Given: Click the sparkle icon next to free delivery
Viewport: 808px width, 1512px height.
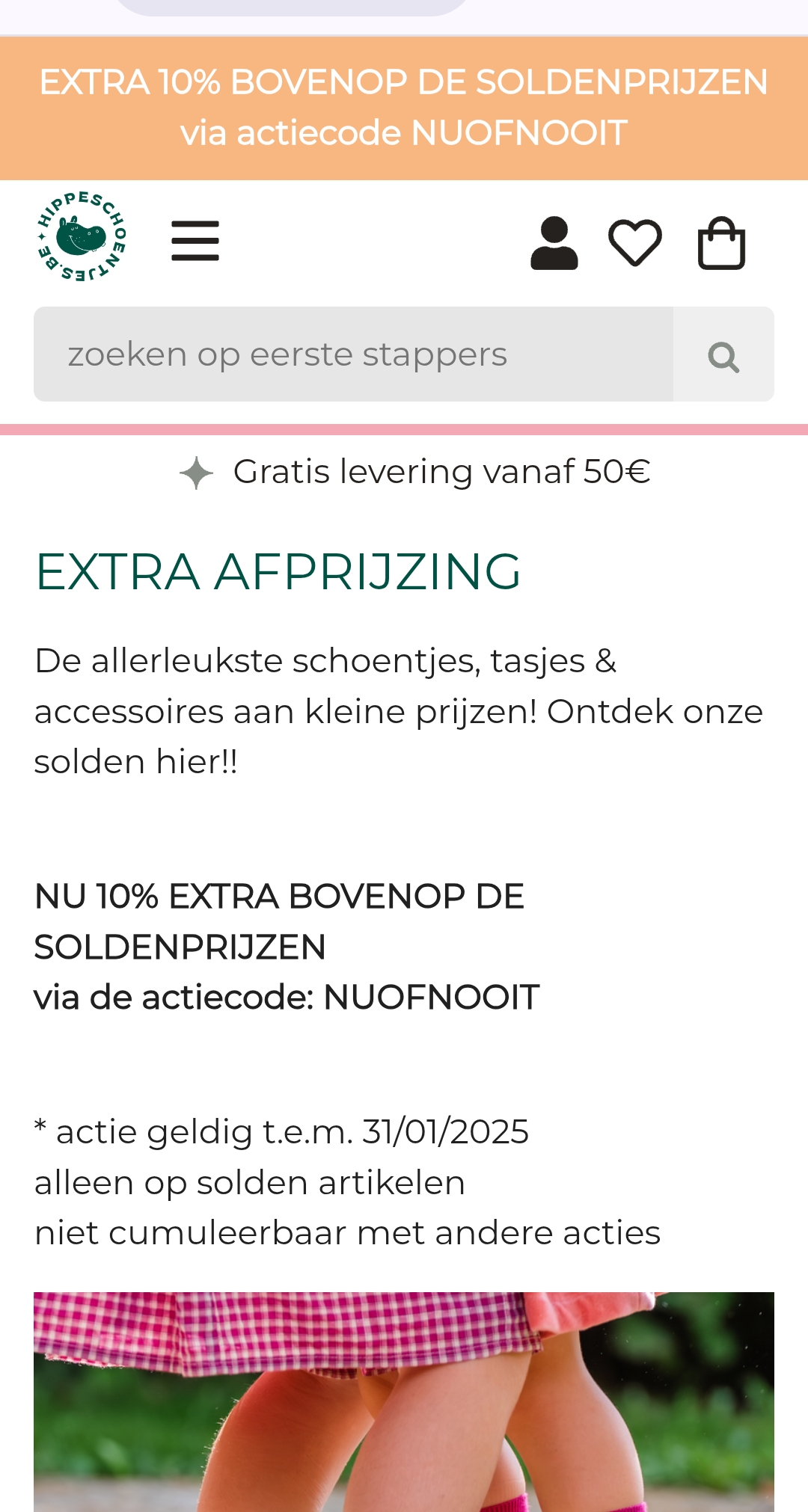Looking at the screenshot, I should [196, 471].
